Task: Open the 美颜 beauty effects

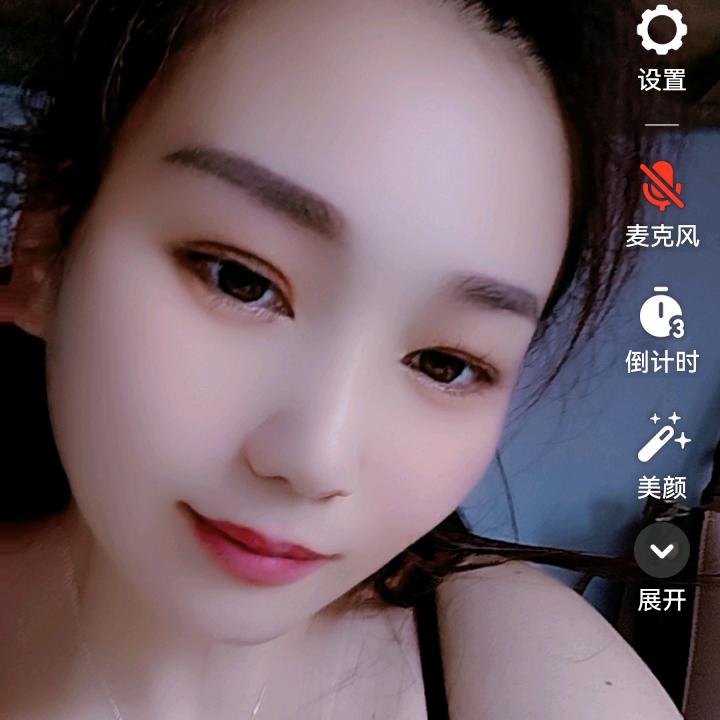Action: (x=662, y=437)
